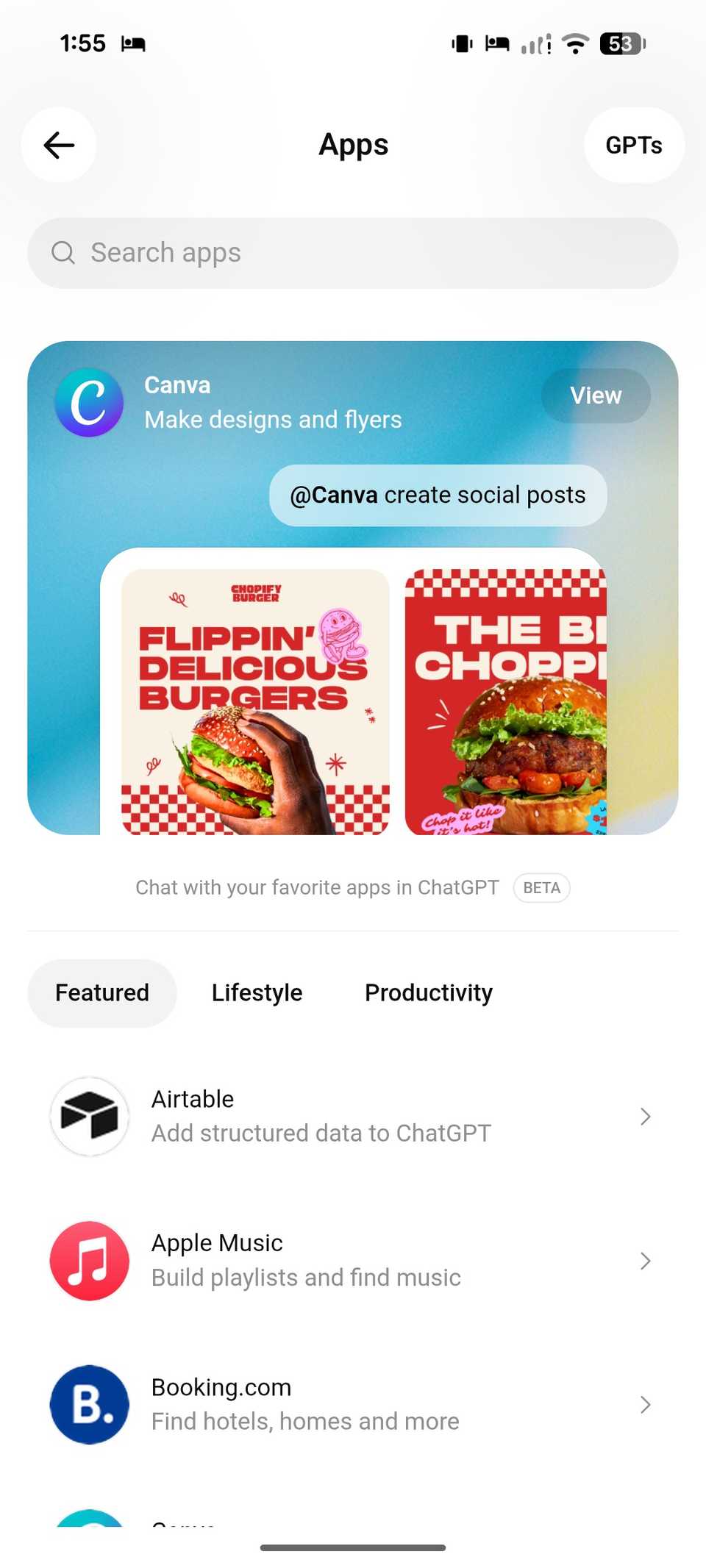Expand the Booking.com row chevron
Image resolution: width=706 pixels, height=1568 pixels.
(645, 1405)
